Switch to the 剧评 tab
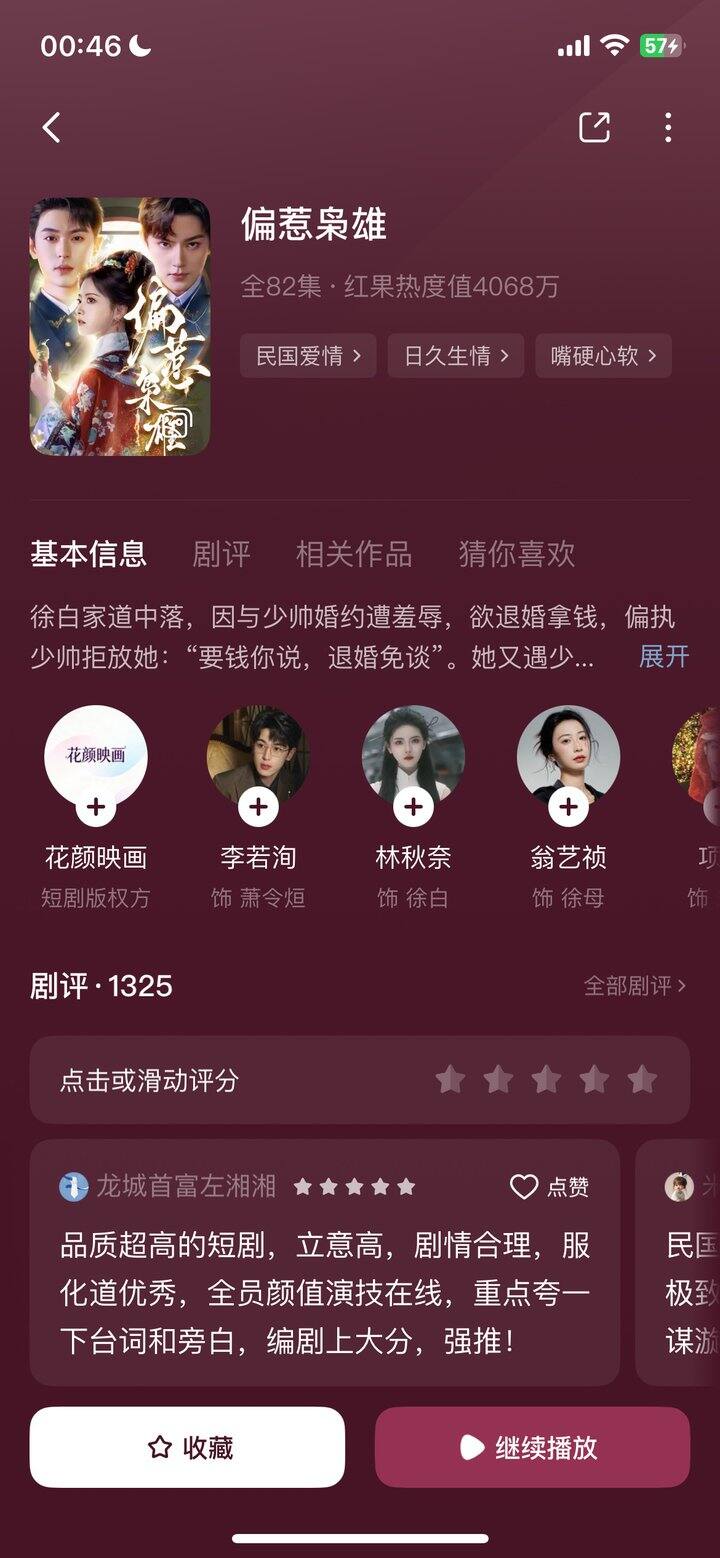This screenshot has width=720, height=1558. coord(221,553)
